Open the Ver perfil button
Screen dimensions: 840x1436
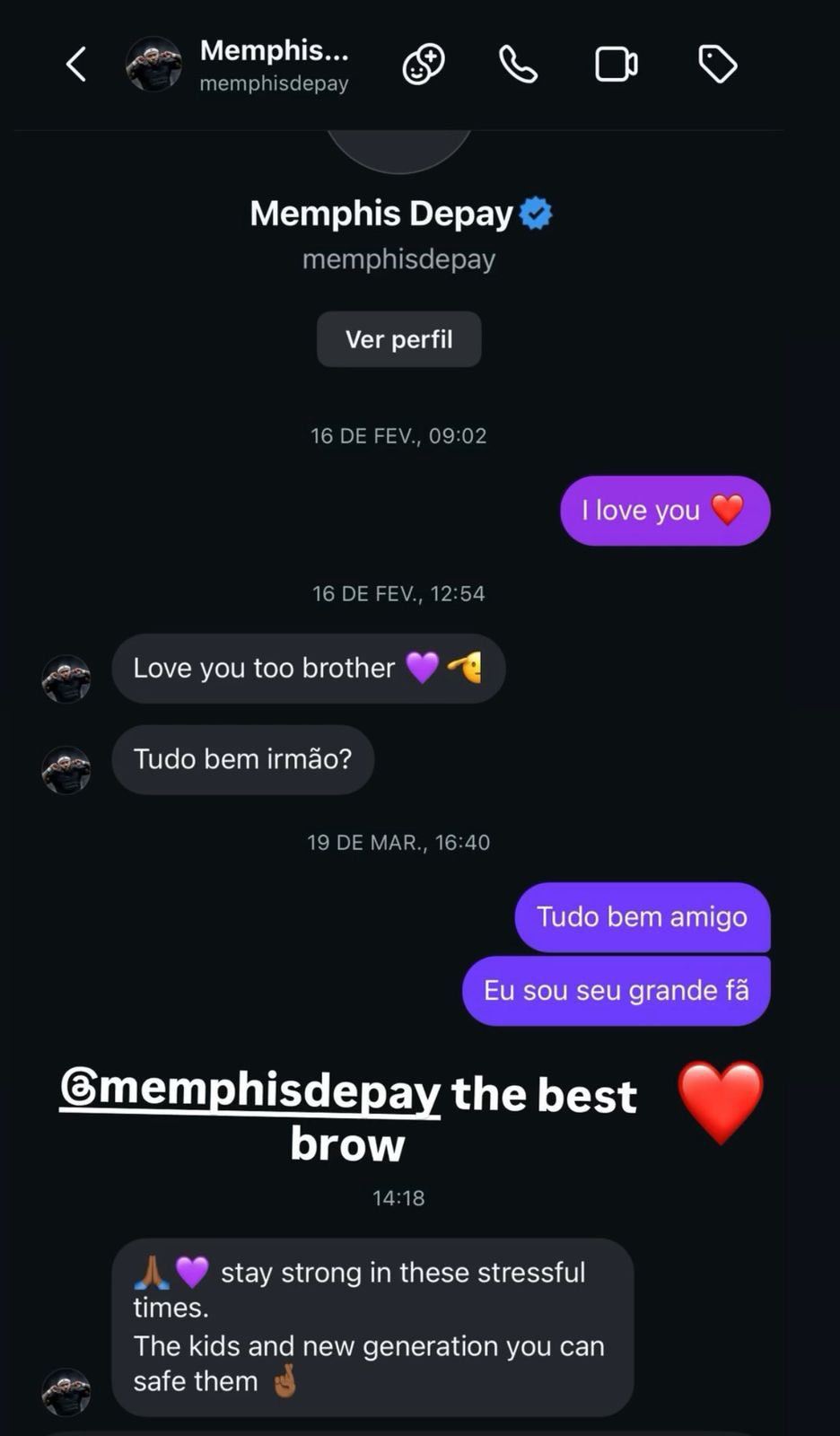[398, 339]
